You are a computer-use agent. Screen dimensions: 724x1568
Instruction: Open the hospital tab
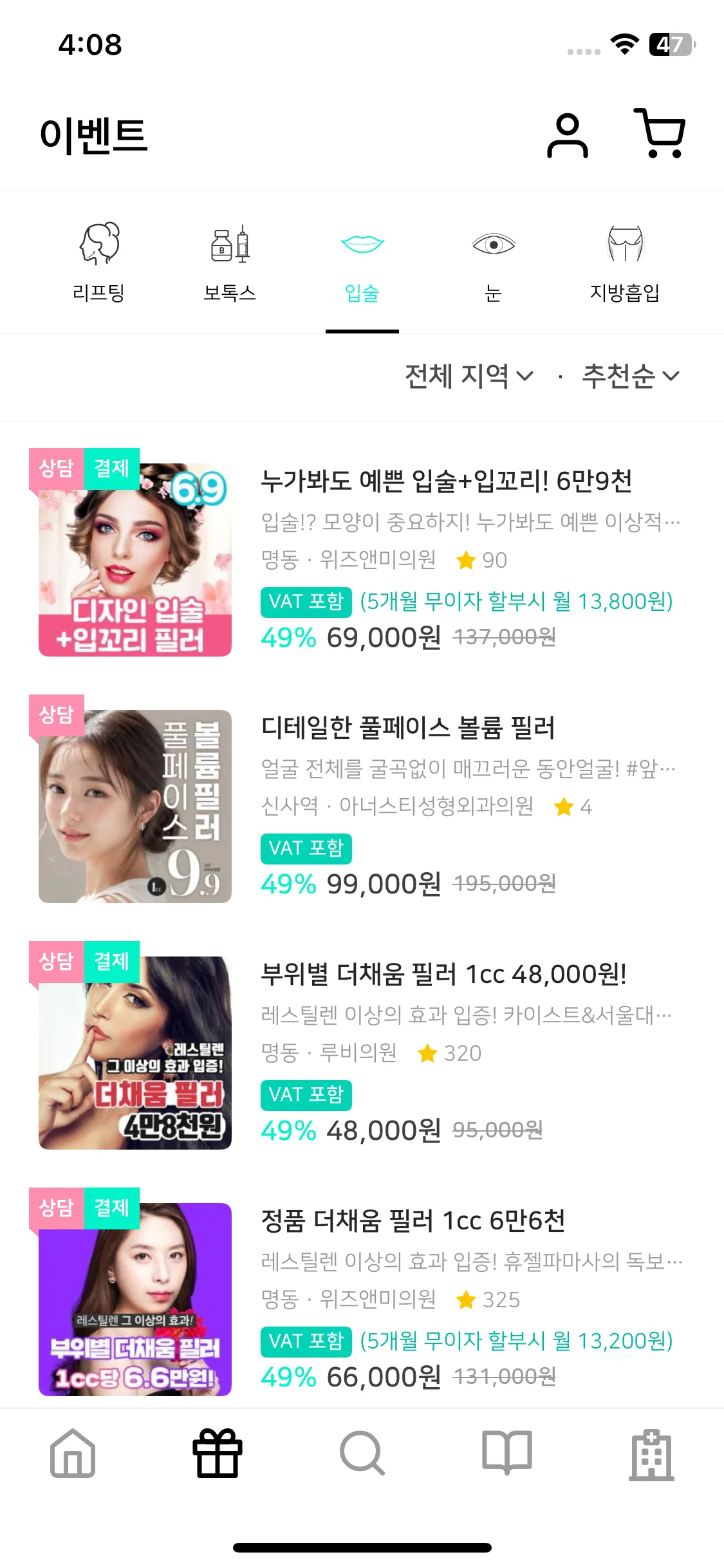click(x=651, y=1453)
